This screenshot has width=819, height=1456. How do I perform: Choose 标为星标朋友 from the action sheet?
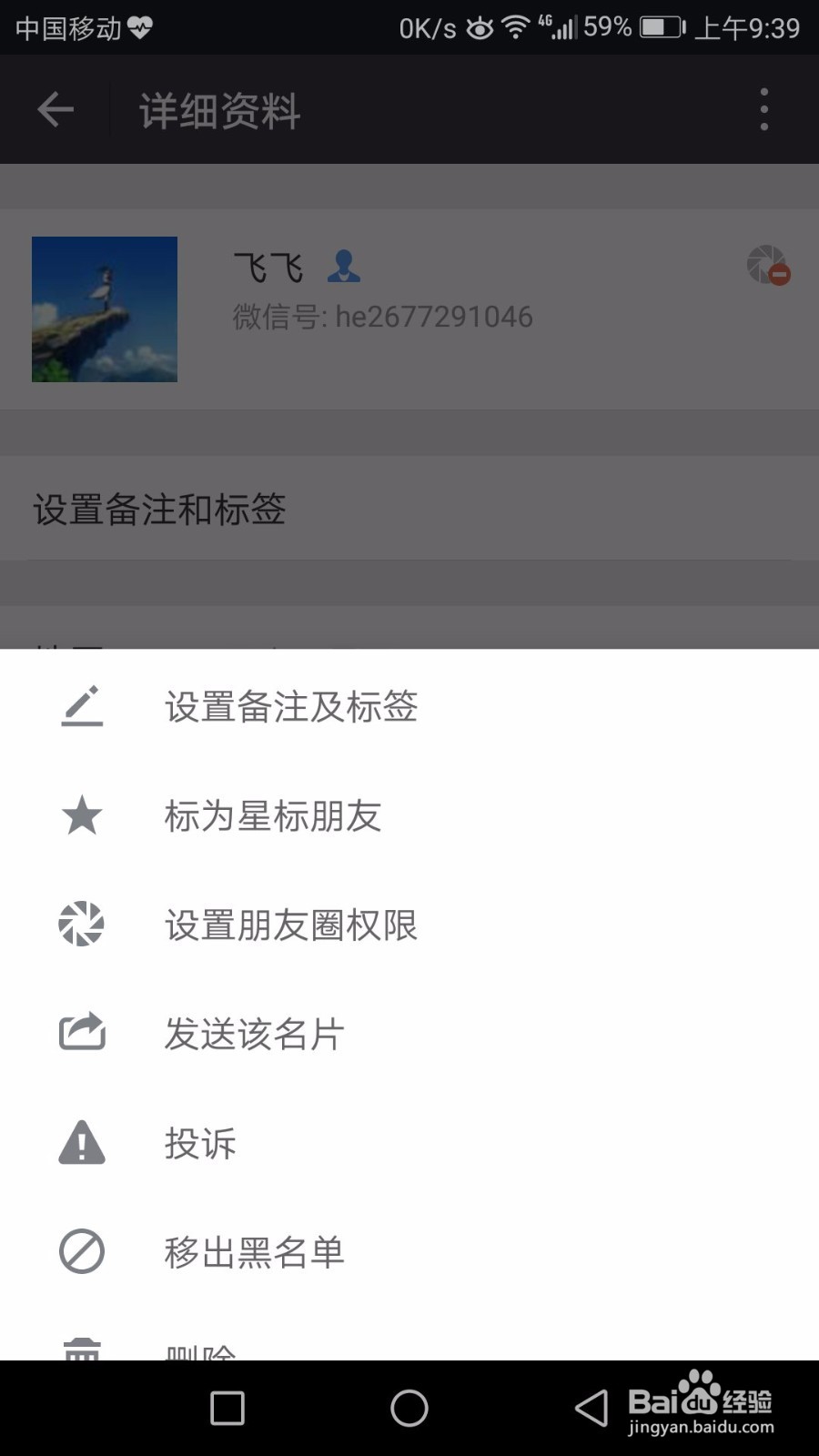(273, 815)
